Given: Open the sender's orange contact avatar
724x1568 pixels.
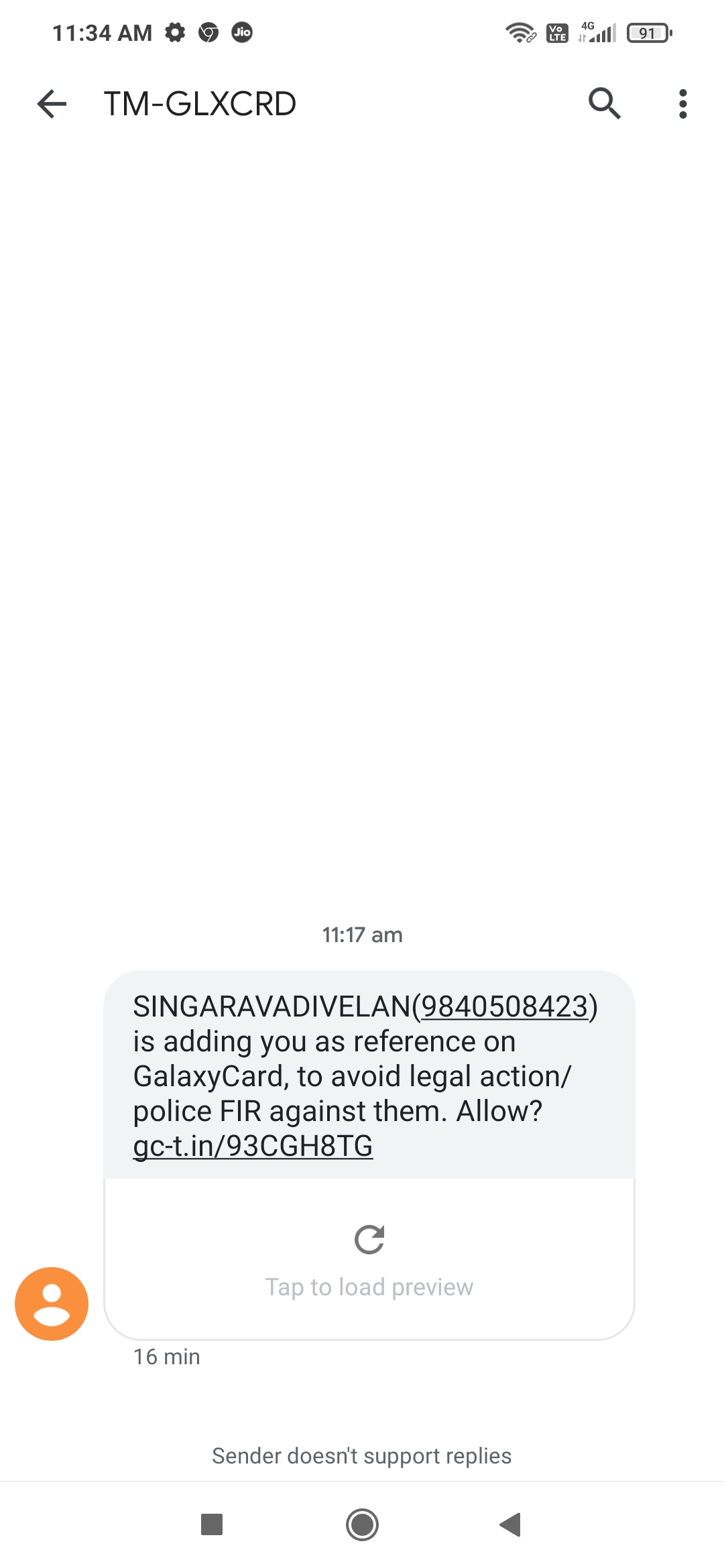Looking at the screenshot, I should pos(52,1303).
